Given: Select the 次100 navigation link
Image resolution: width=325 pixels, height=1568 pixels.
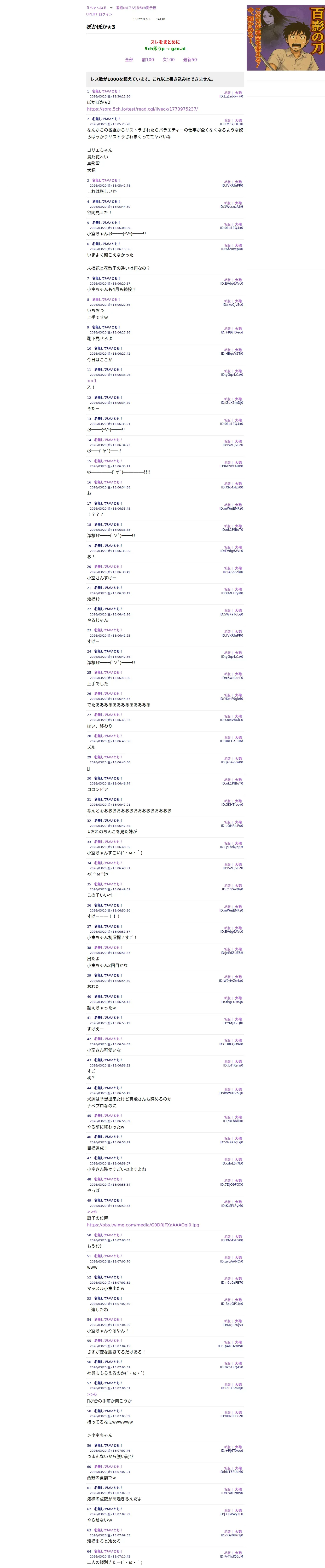Looking at the screenshot, I should point(169,60).
